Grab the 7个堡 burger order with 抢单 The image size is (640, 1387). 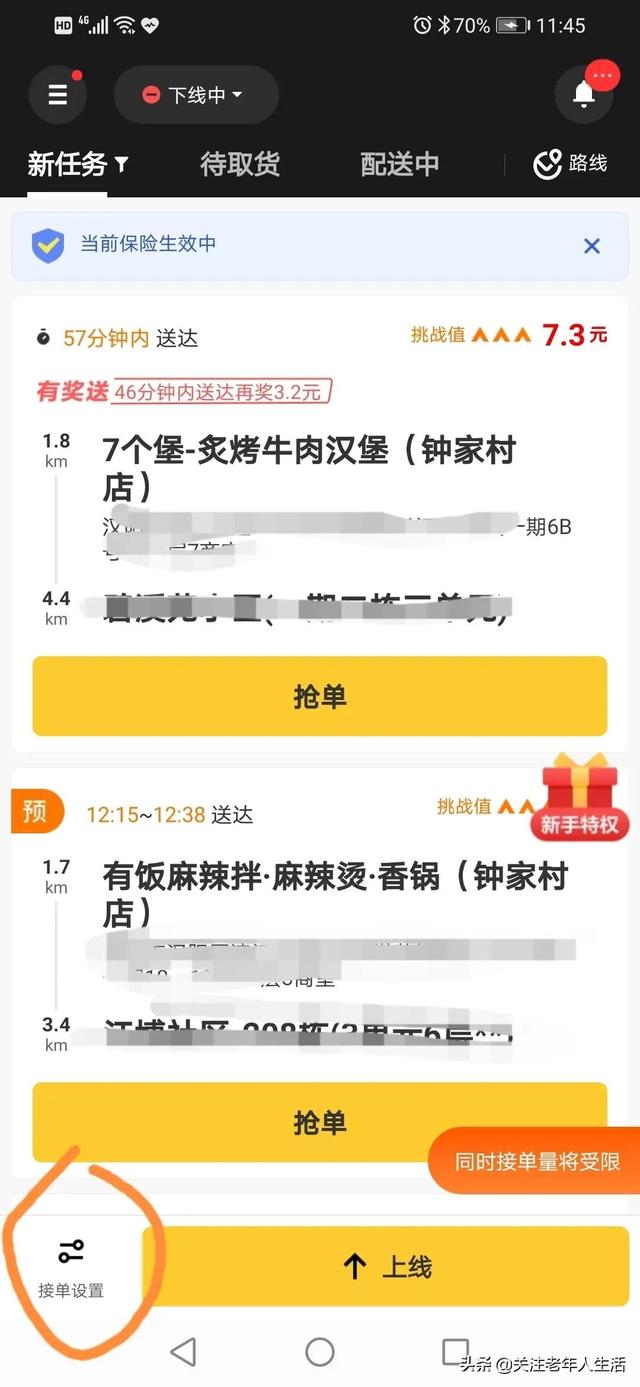point(320,696)
